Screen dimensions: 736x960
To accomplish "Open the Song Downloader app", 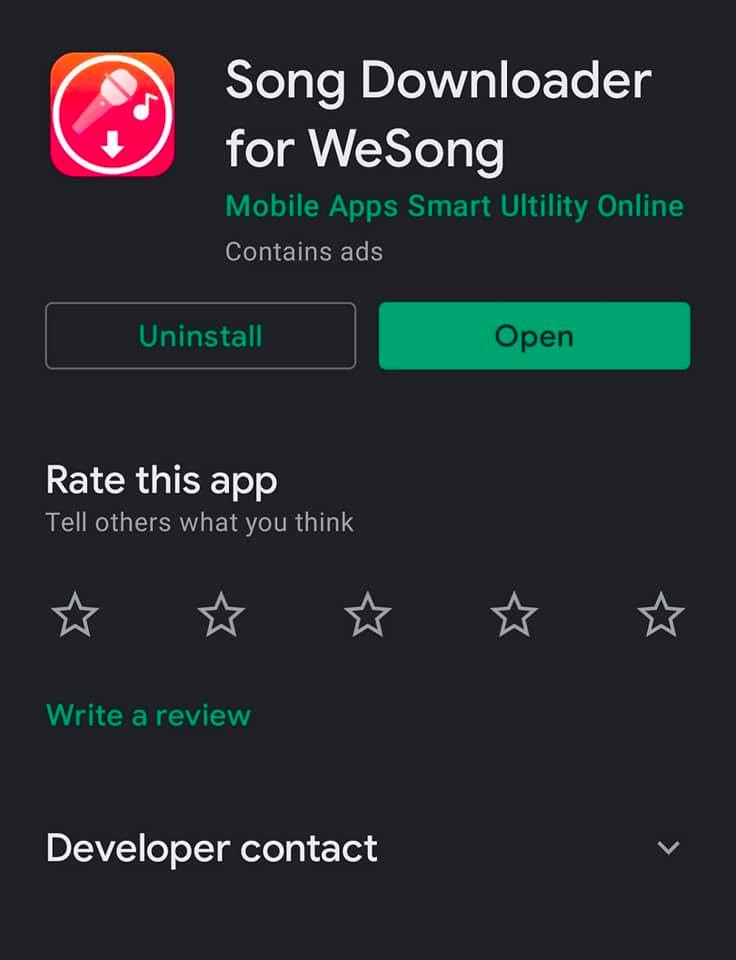I will 534,336.
